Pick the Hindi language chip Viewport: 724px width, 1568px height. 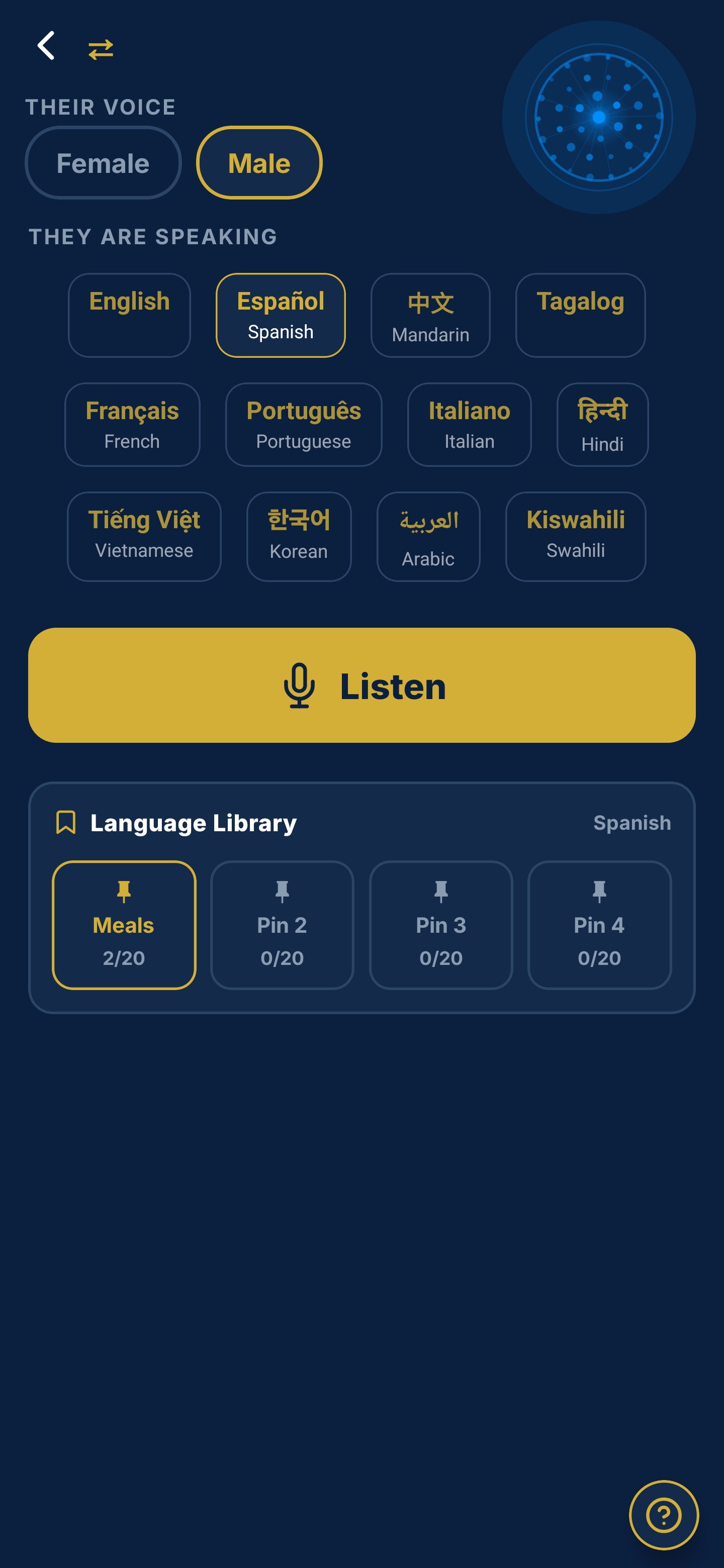tap(602, 425)
